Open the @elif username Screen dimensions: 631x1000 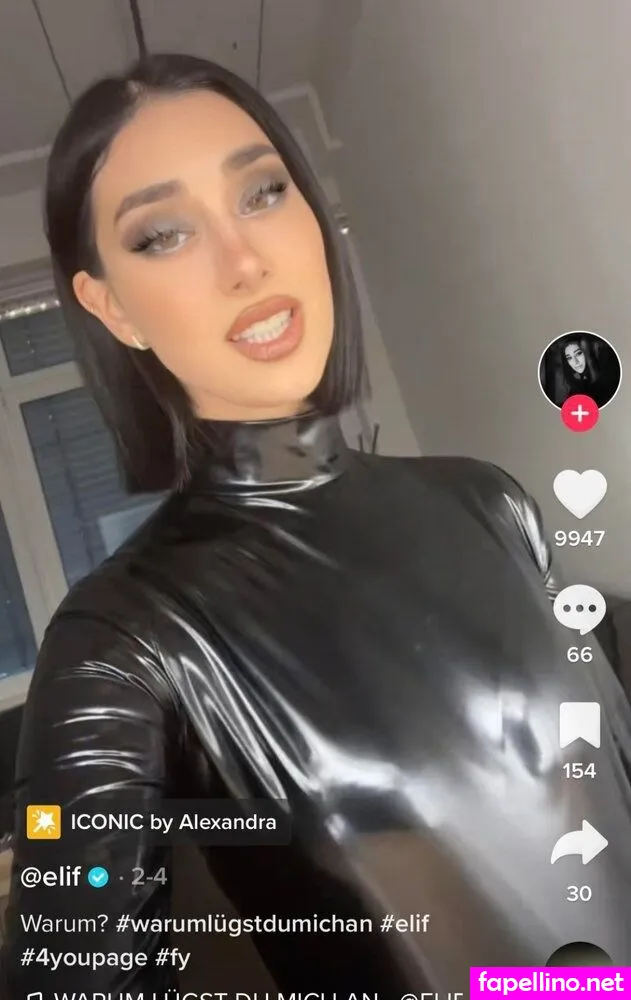51,877
